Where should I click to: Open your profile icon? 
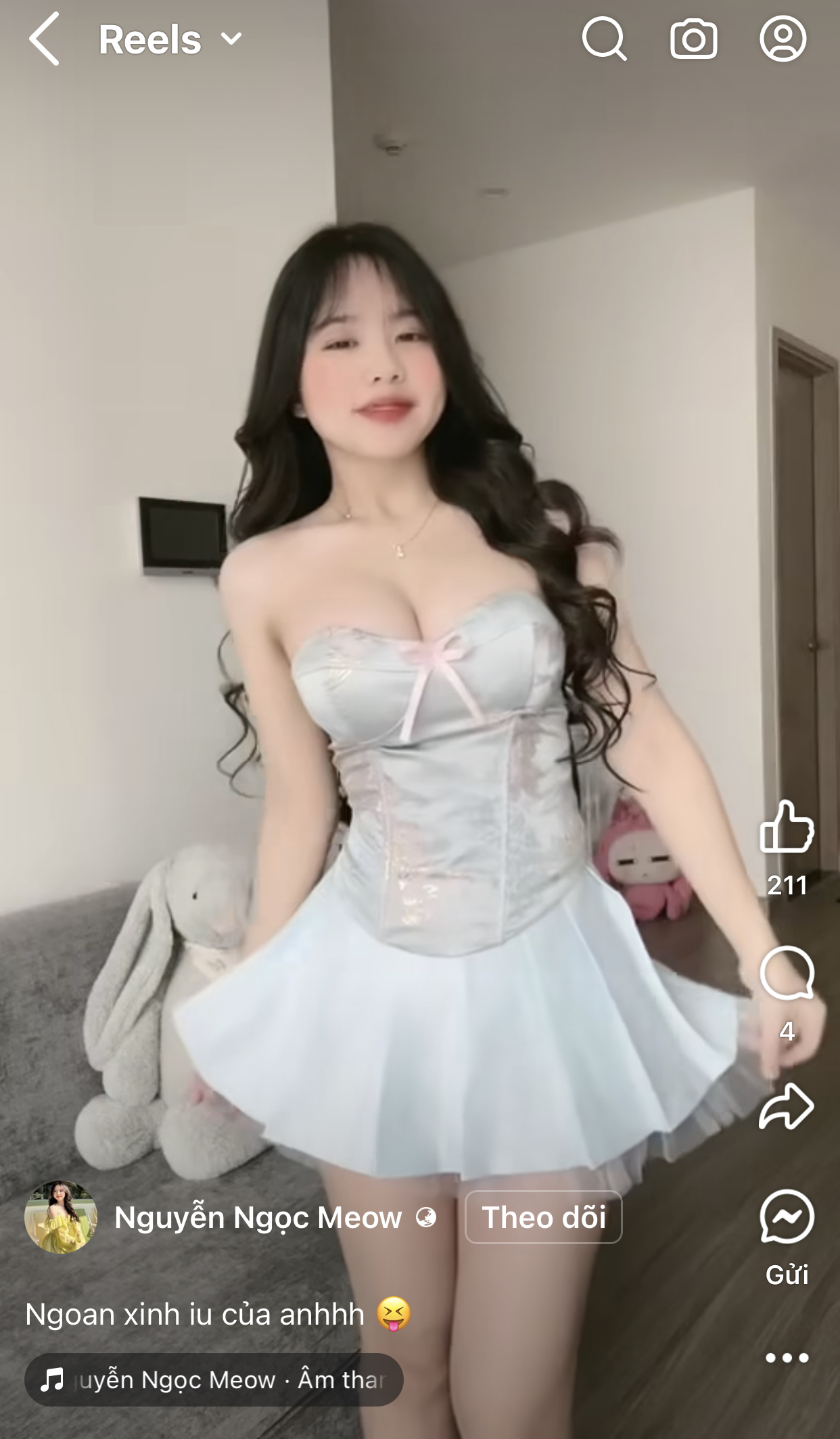783,39
